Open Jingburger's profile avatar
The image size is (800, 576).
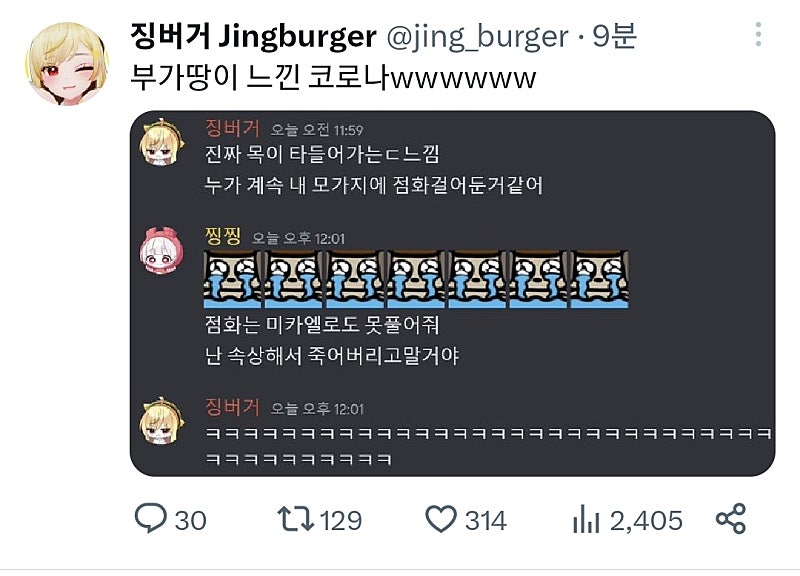click(66, 62)
